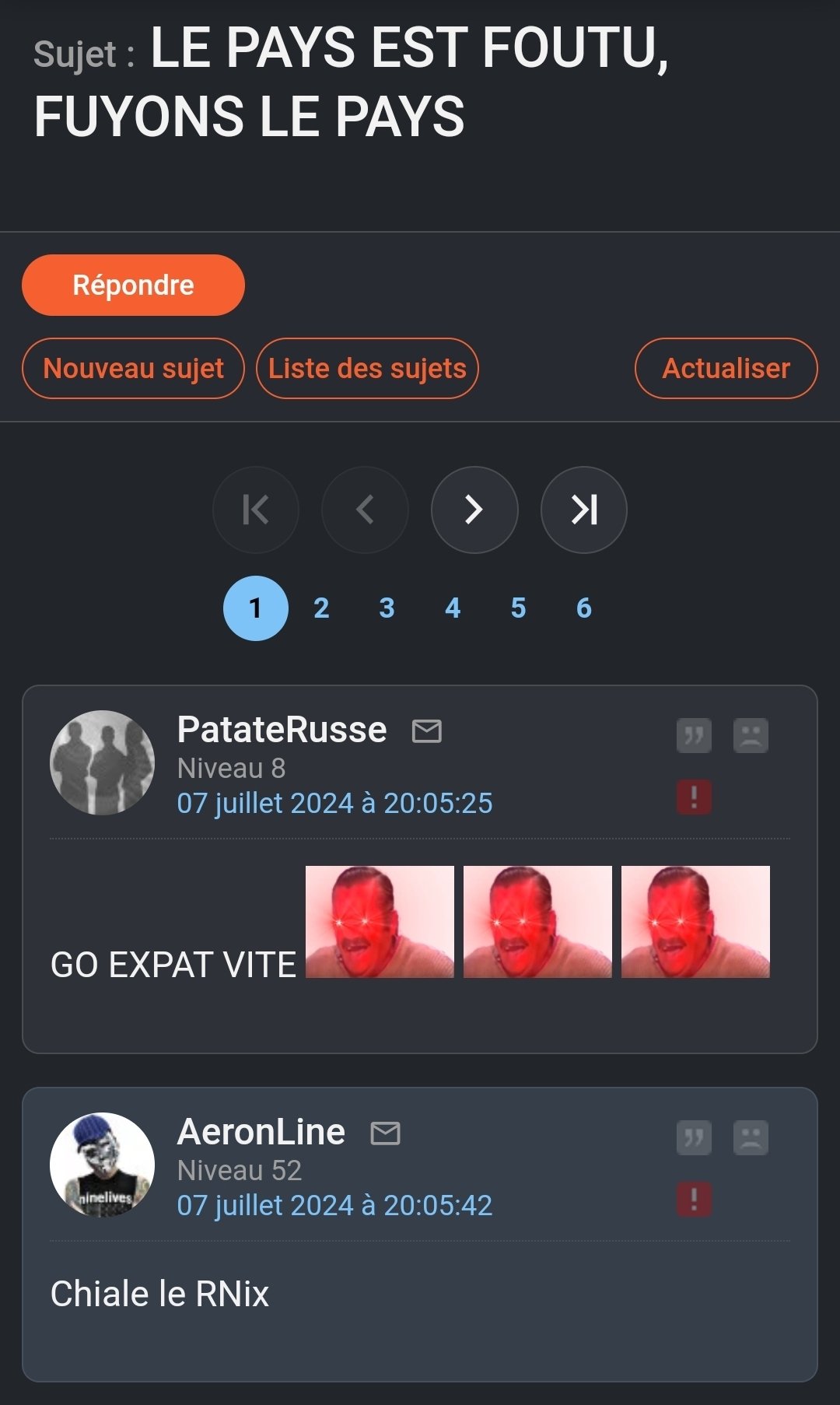Open PatateRusse's profile name
This screenshot has height=1405, width=840.
point(282,730)
